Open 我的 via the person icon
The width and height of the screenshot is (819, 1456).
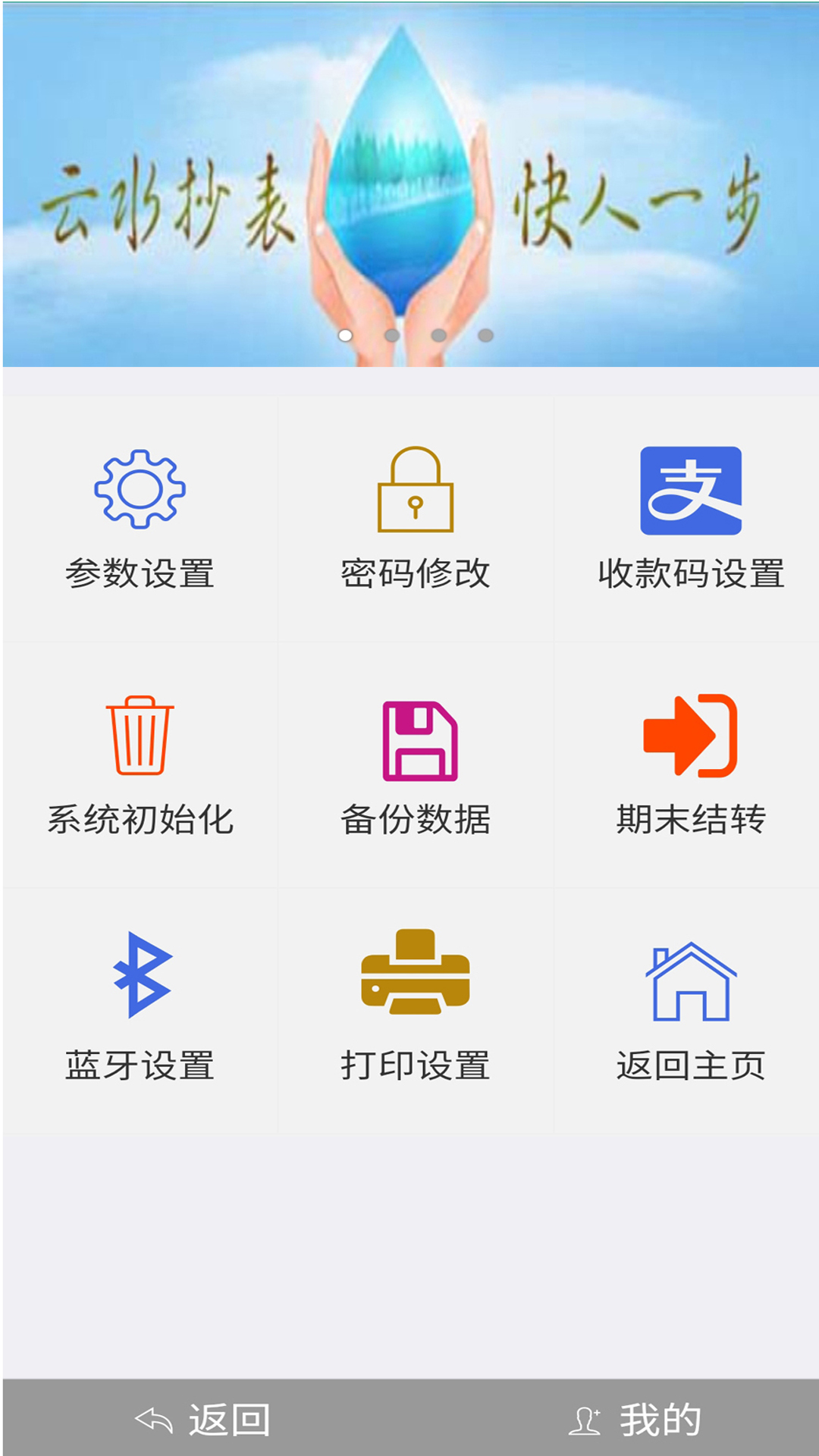tap(584, 1422)
